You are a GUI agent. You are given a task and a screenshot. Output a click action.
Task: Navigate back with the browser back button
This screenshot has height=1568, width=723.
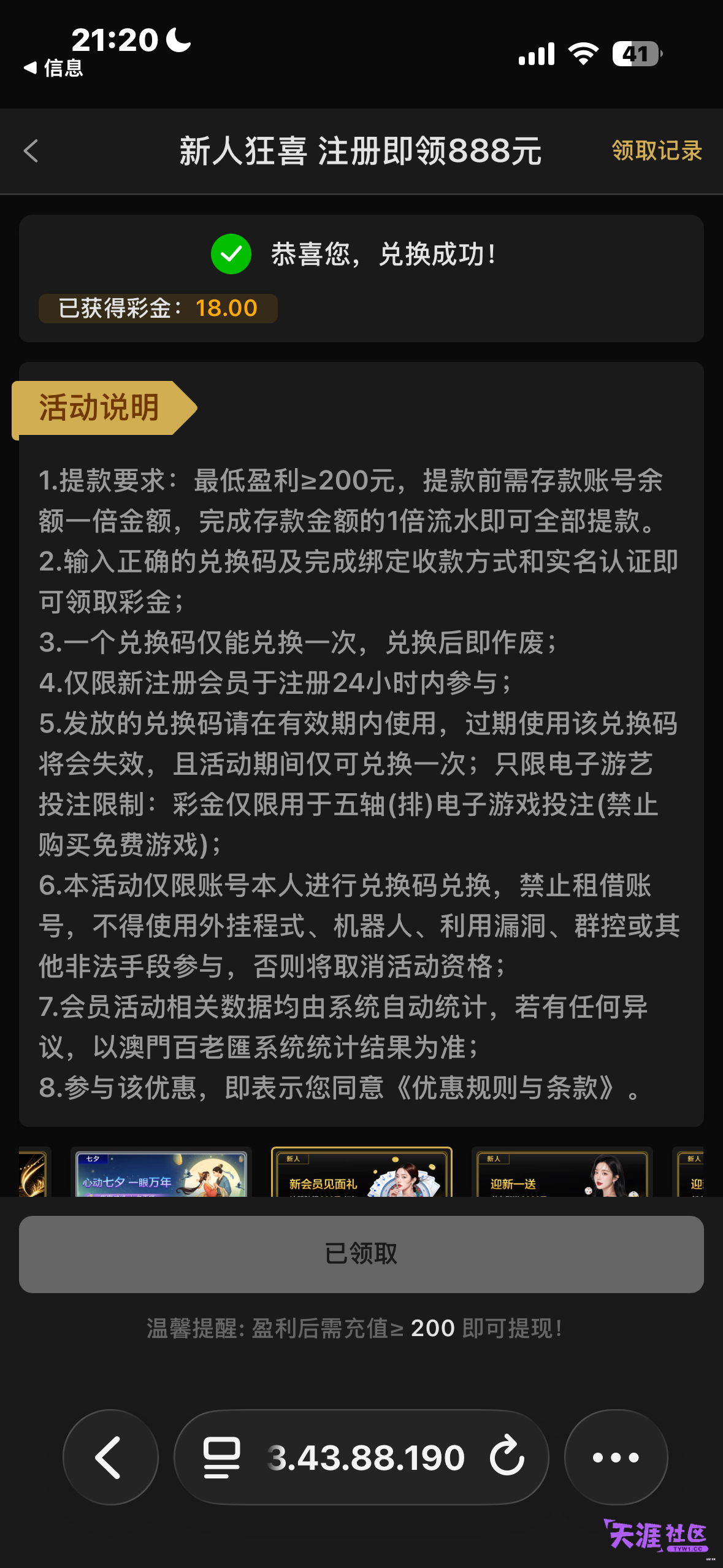[110, 1457]
